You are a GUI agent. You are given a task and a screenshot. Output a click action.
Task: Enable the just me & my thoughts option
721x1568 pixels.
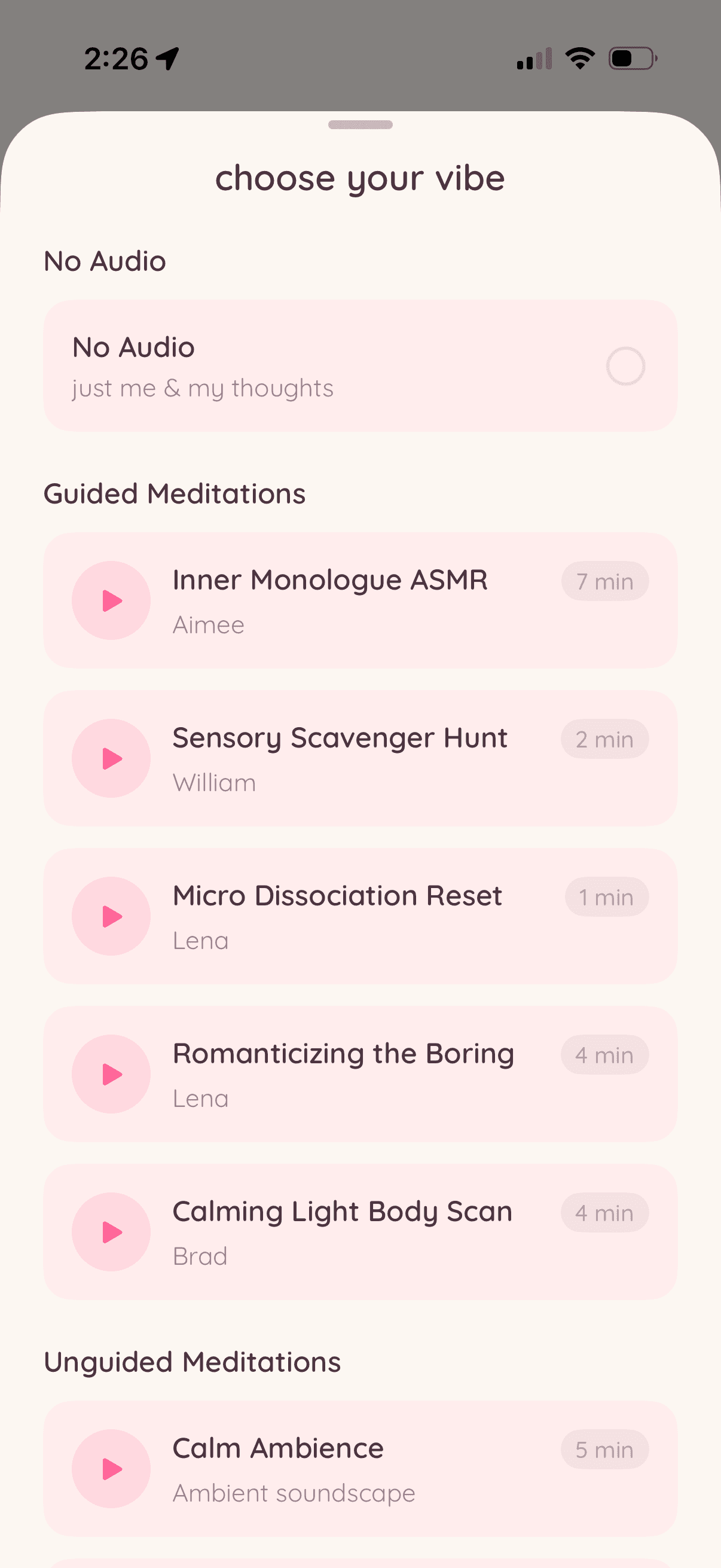pyautogui.click(x=626, y=365)
